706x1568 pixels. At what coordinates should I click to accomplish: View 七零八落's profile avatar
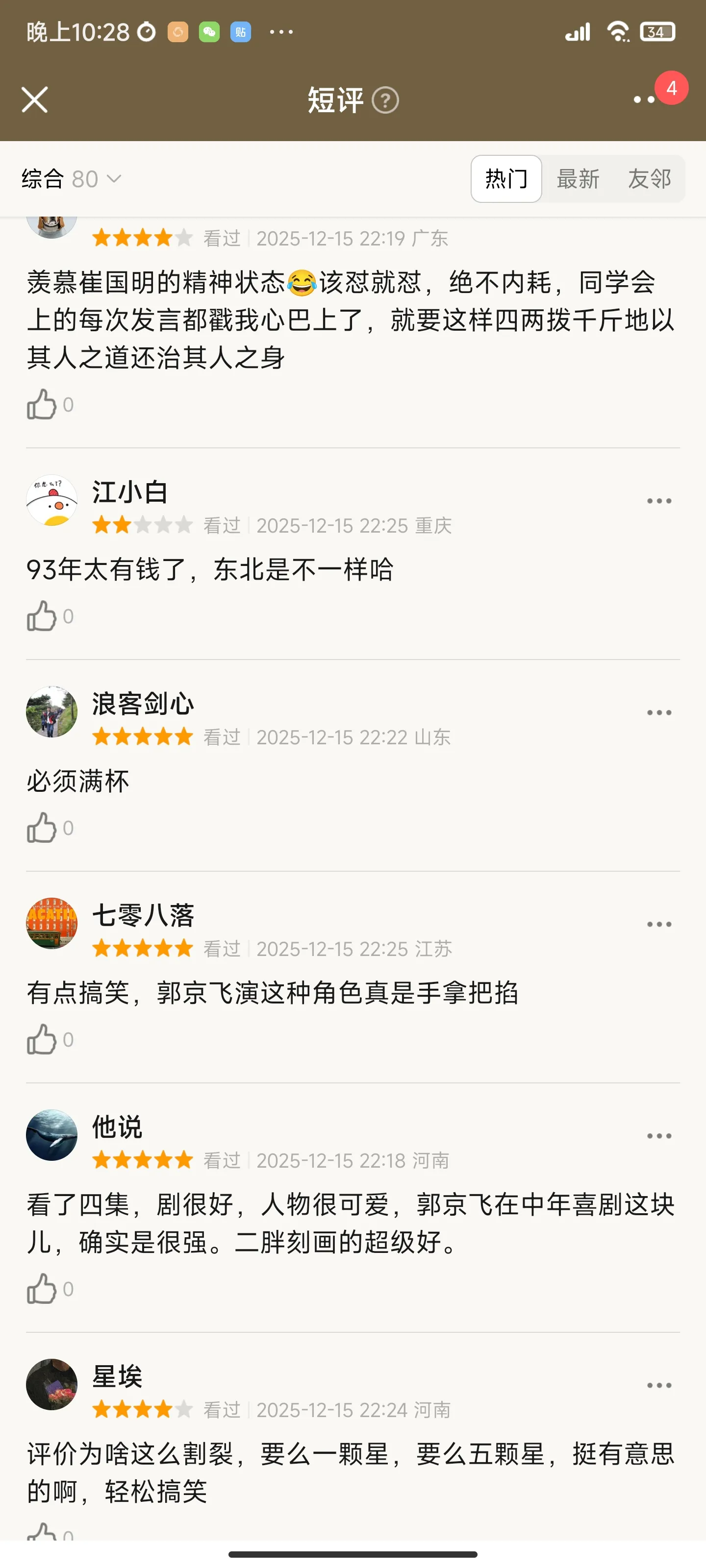[x=52, y=923]
